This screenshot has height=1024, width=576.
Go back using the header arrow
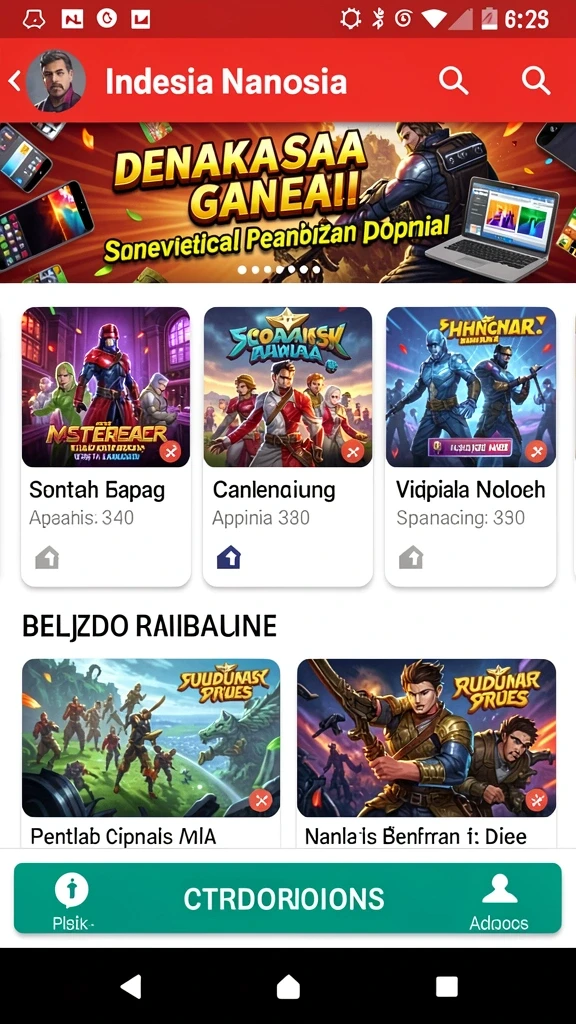pyautogui.click(x=14, y=81)
